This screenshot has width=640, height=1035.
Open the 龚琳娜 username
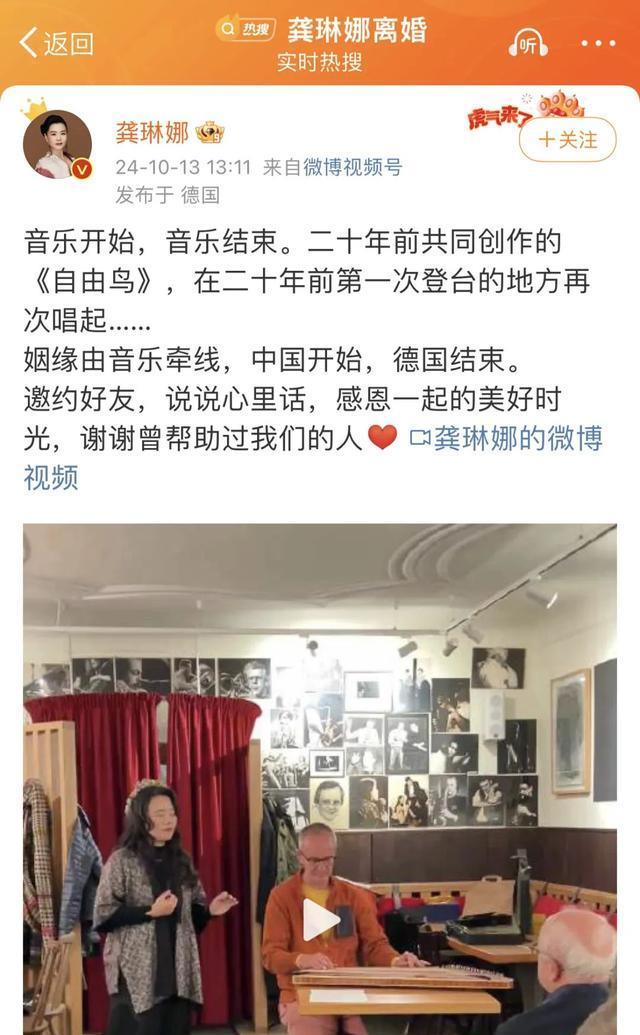(x=150, y=132)
